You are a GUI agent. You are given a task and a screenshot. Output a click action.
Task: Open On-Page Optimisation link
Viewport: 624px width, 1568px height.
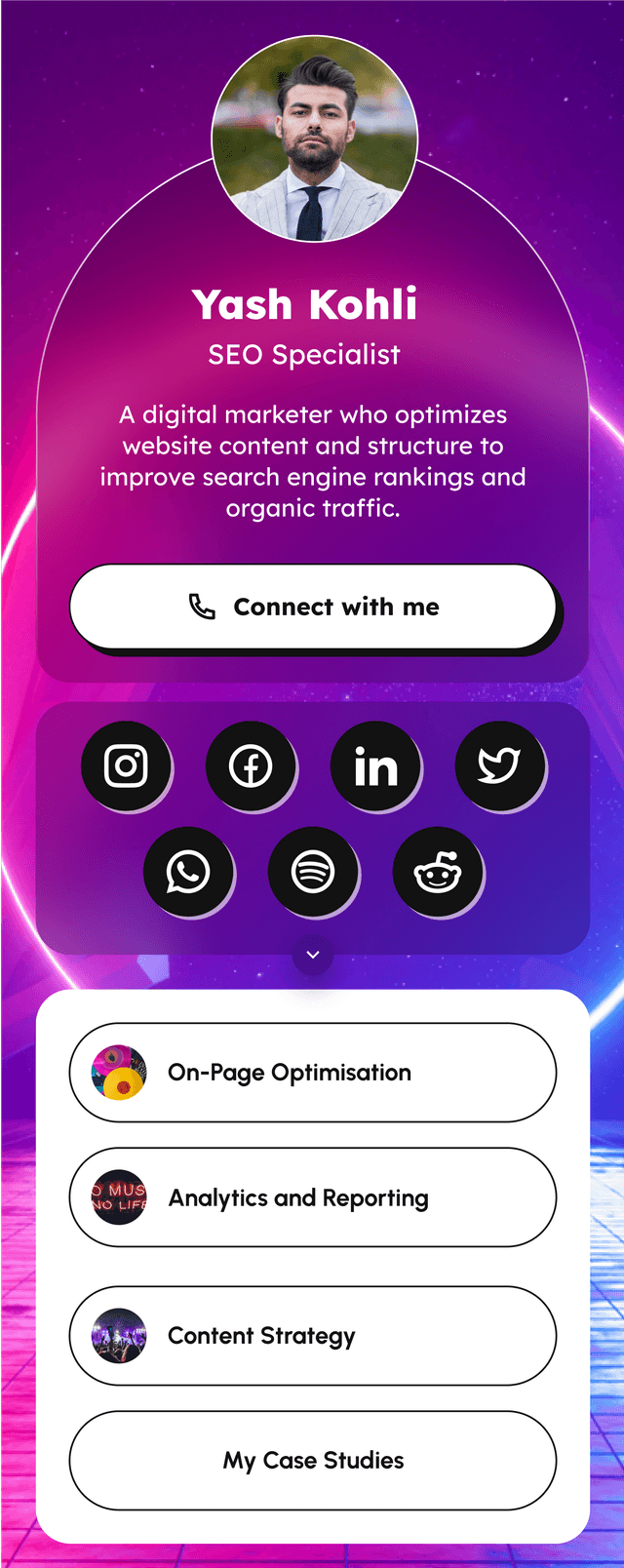coord(313,1073)
